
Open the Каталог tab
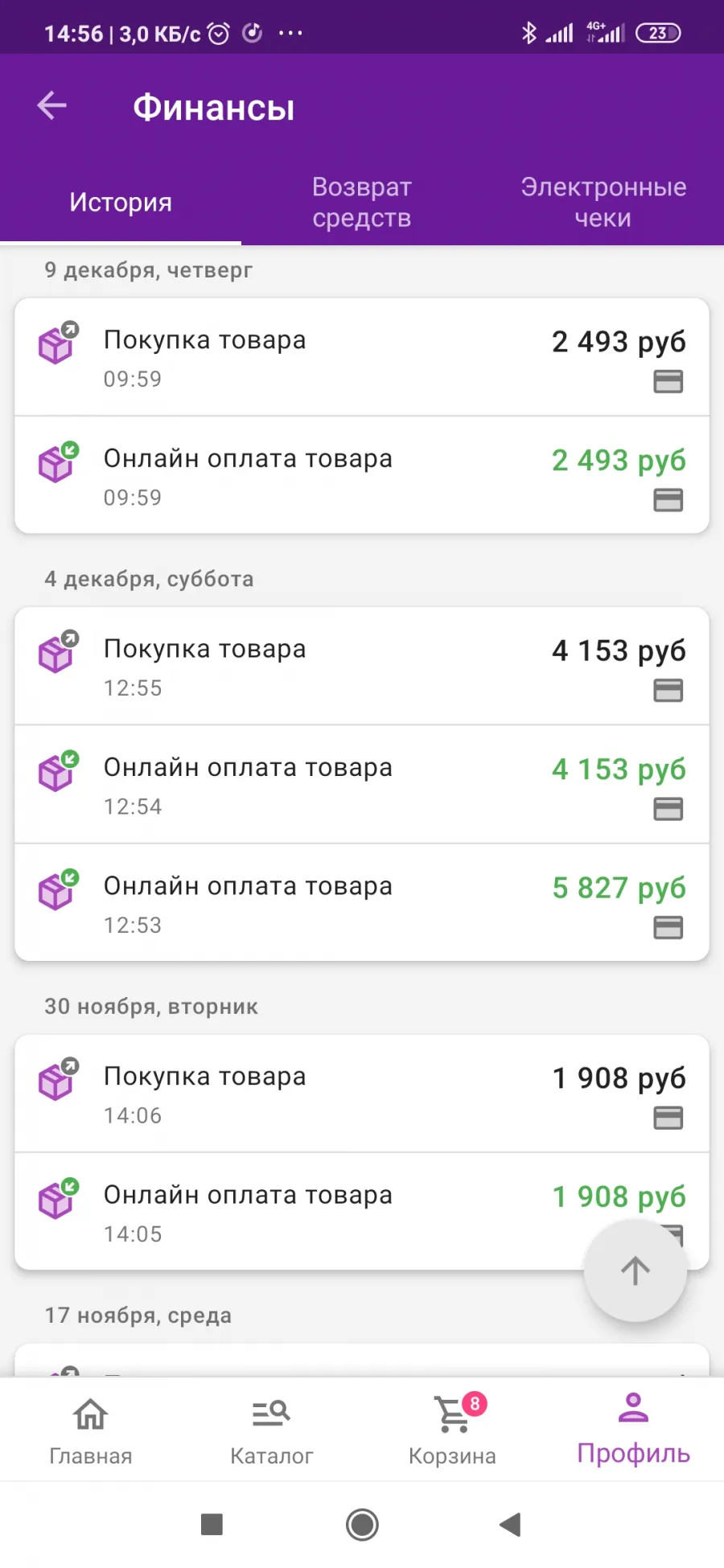click(272, 1430)
